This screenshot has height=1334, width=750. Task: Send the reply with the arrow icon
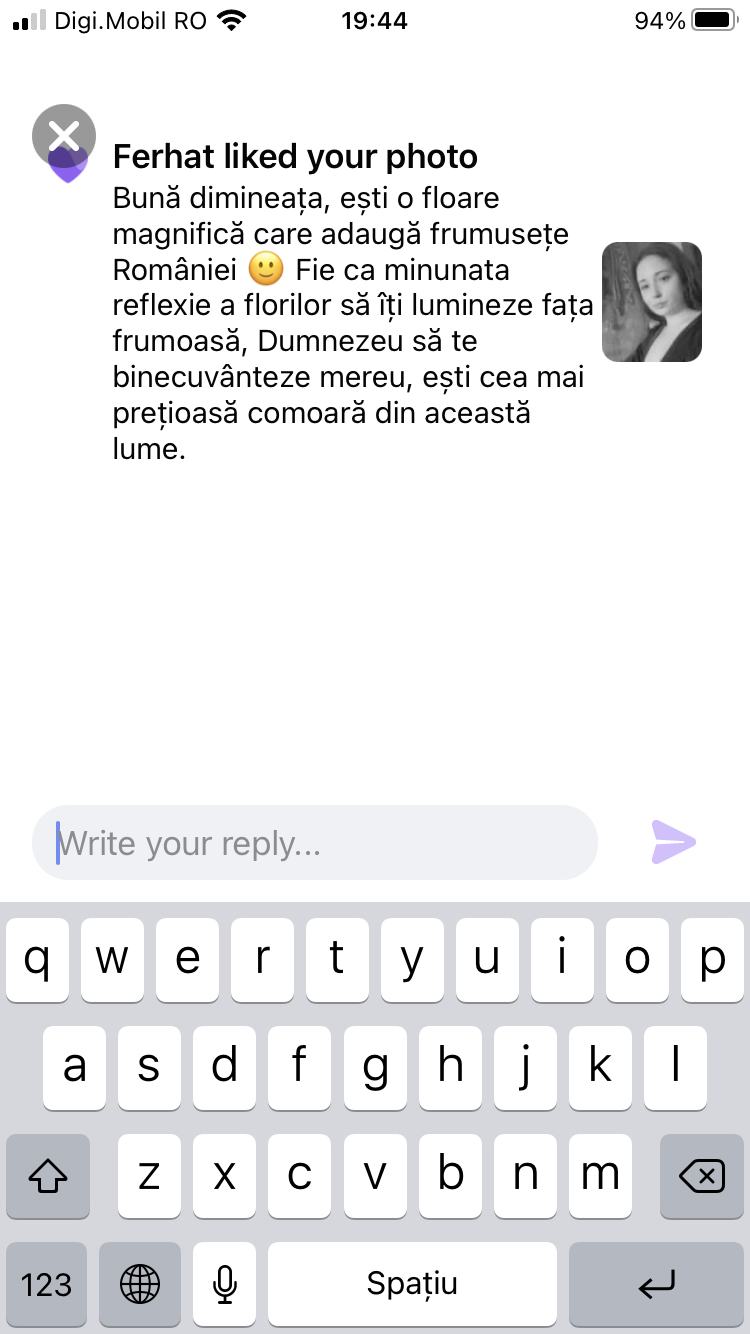tap(673, 842)
